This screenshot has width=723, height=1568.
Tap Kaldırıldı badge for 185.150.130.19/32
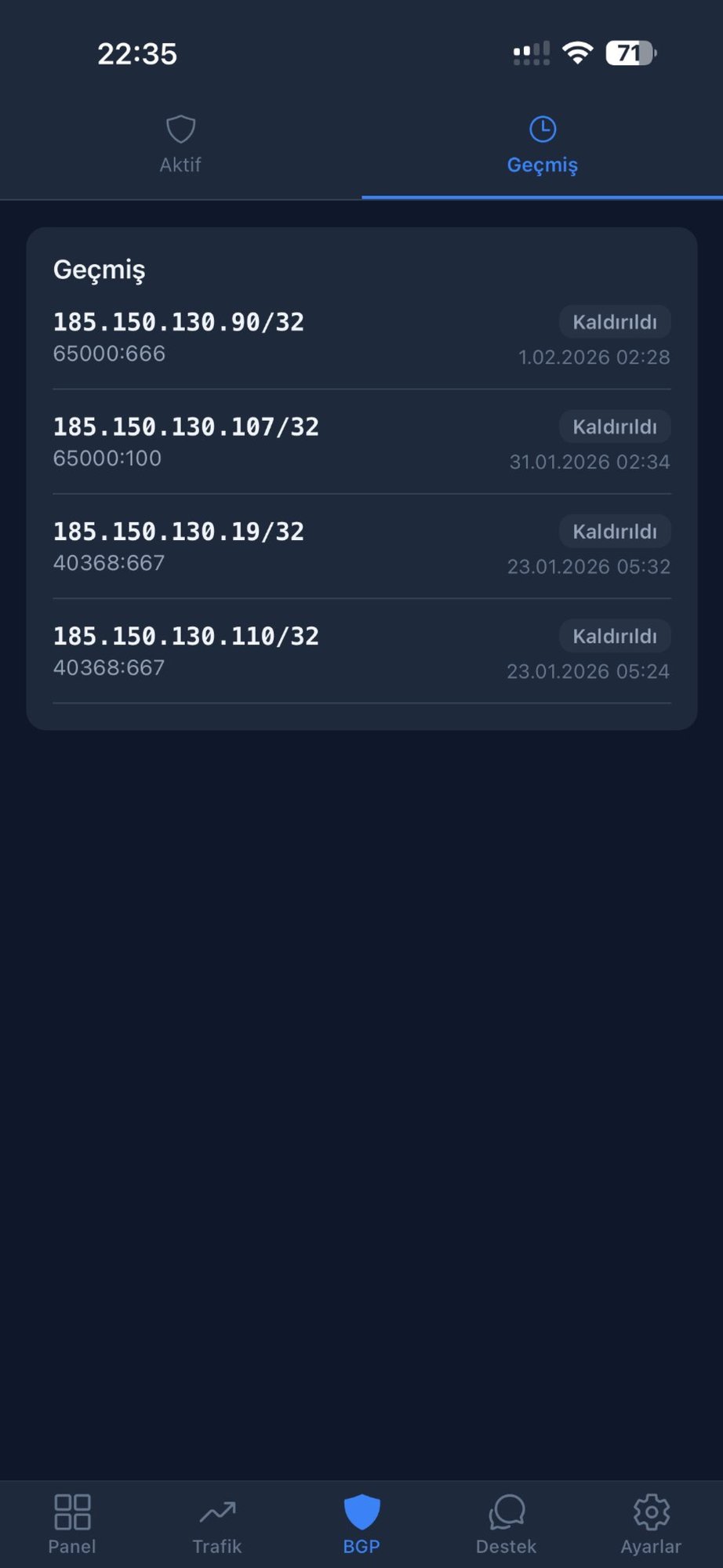pos(614,531)
